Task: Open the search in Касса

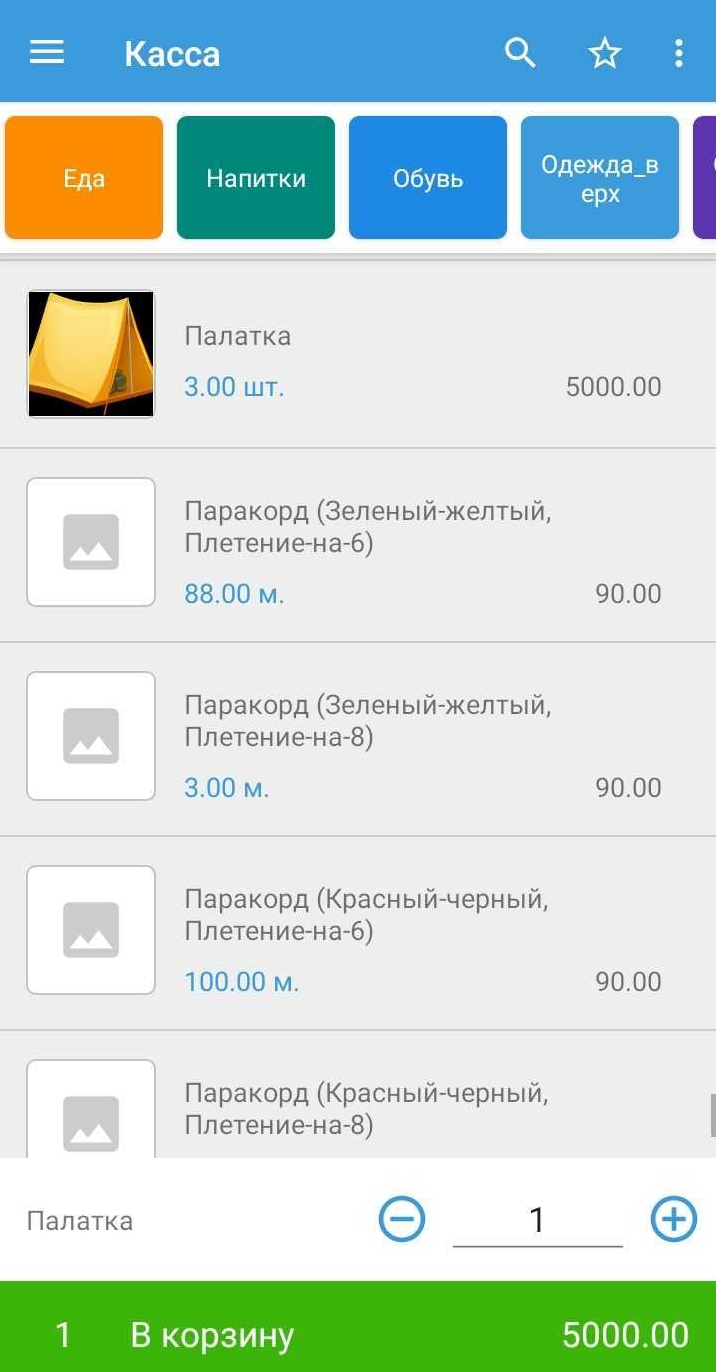Action: [520, 52]
